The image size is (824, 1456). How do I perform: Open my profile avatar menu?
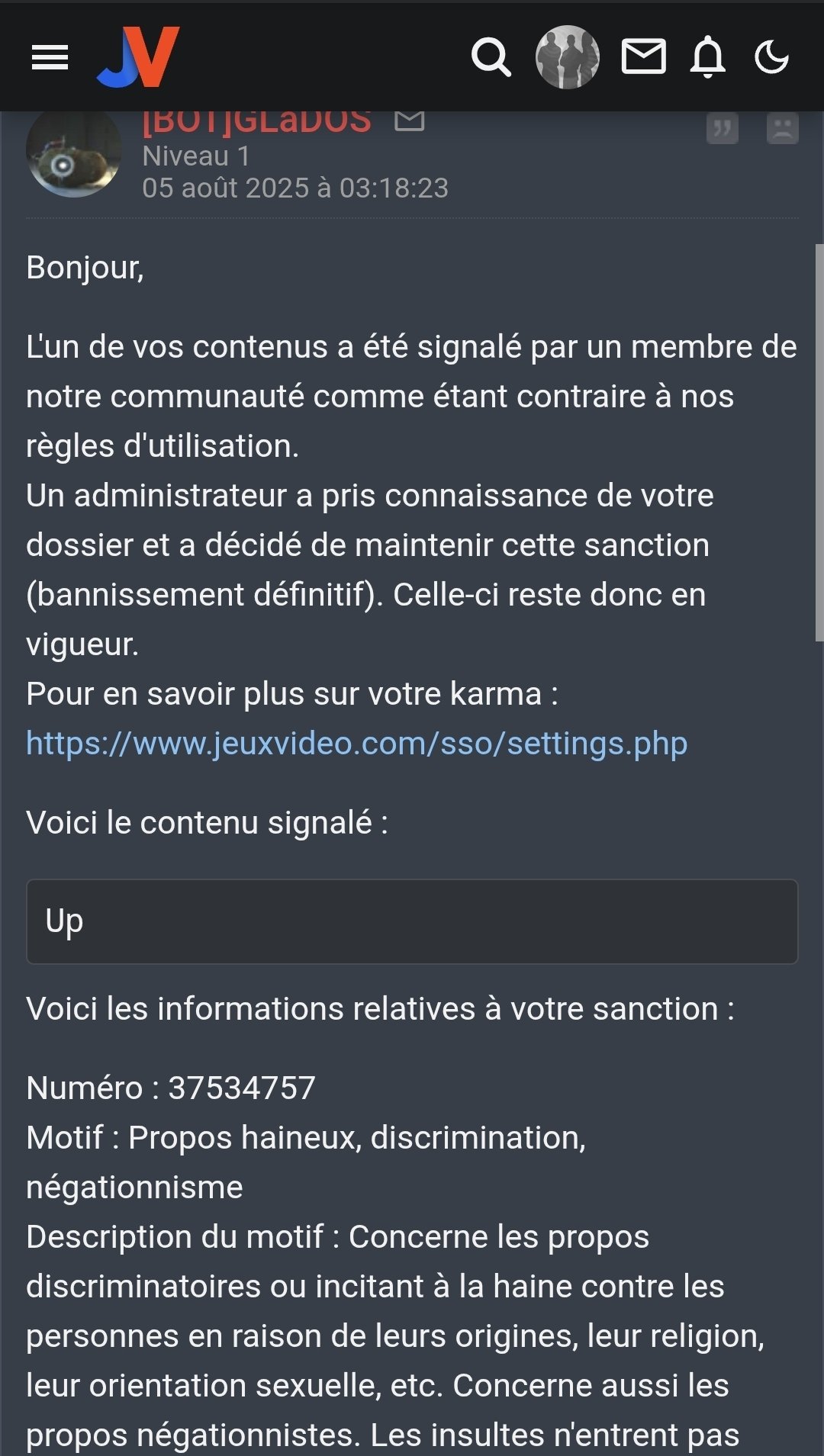[567, 57]
